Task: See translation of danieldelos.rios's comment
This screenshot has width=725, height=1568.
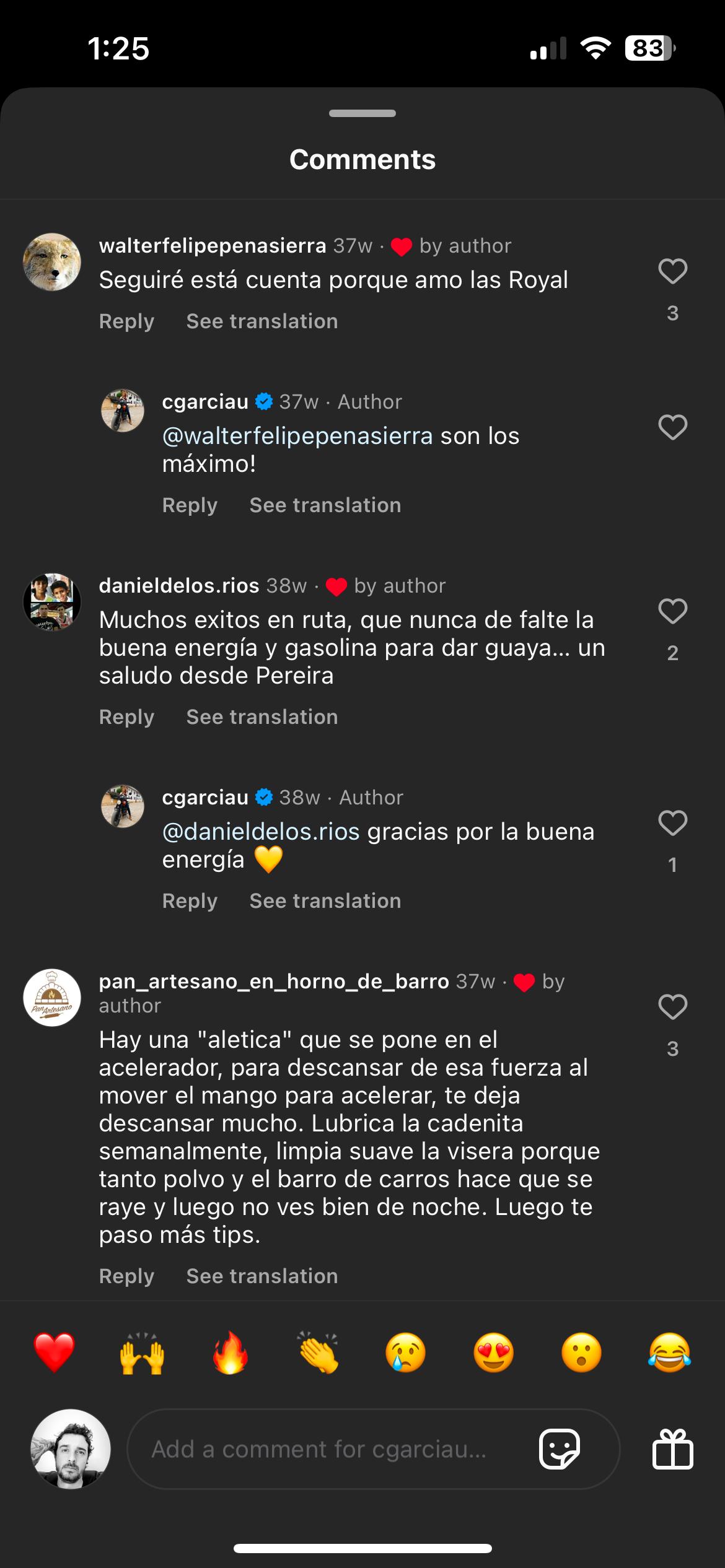Action: pyautogui.click(x=261, y=717)
